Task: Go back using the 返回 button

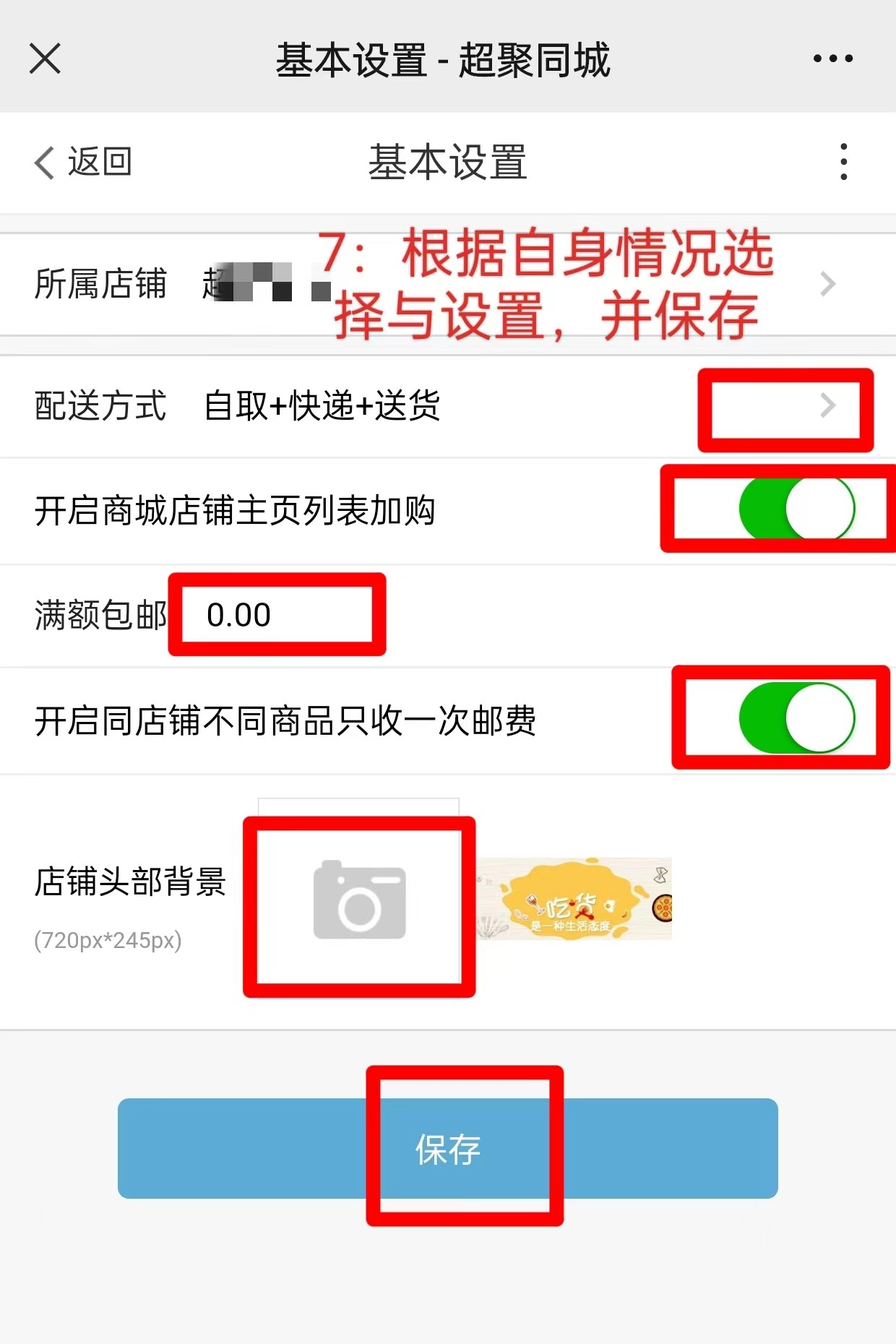Action: pos(84,162)
